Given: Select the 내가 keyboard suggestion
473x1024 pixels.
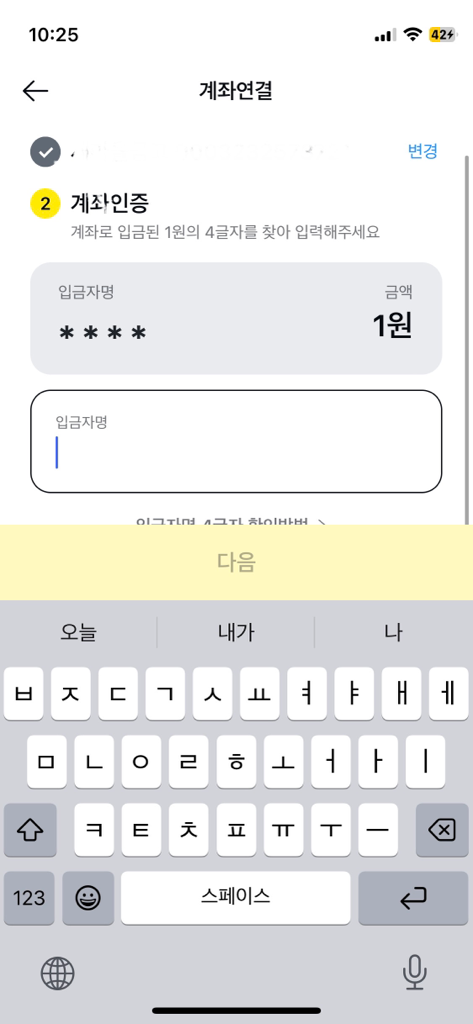Looking at the screenshot, I should (x=236, y=632).
